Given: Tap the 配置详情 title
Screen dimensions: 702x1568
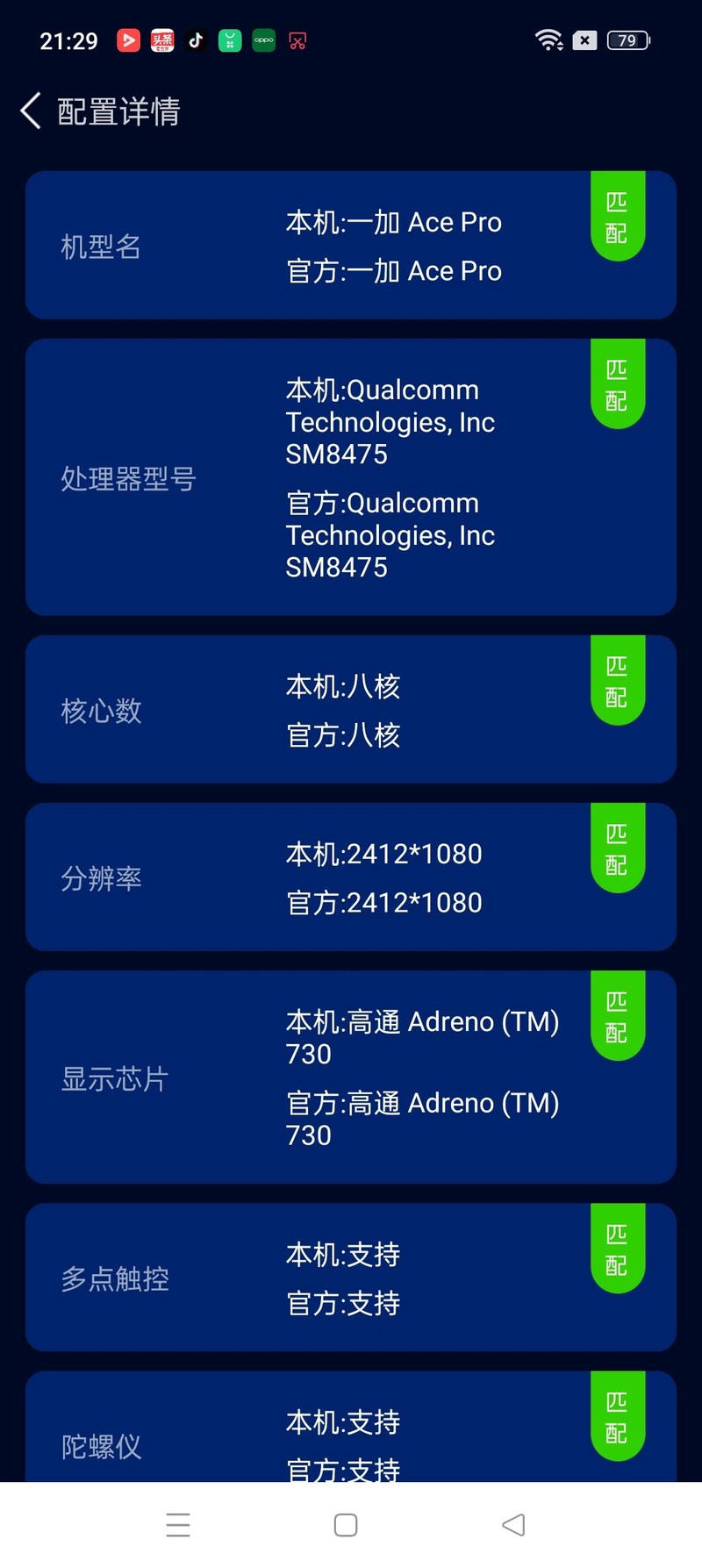Looking at the screenshot, I should (x=118, y=111).
